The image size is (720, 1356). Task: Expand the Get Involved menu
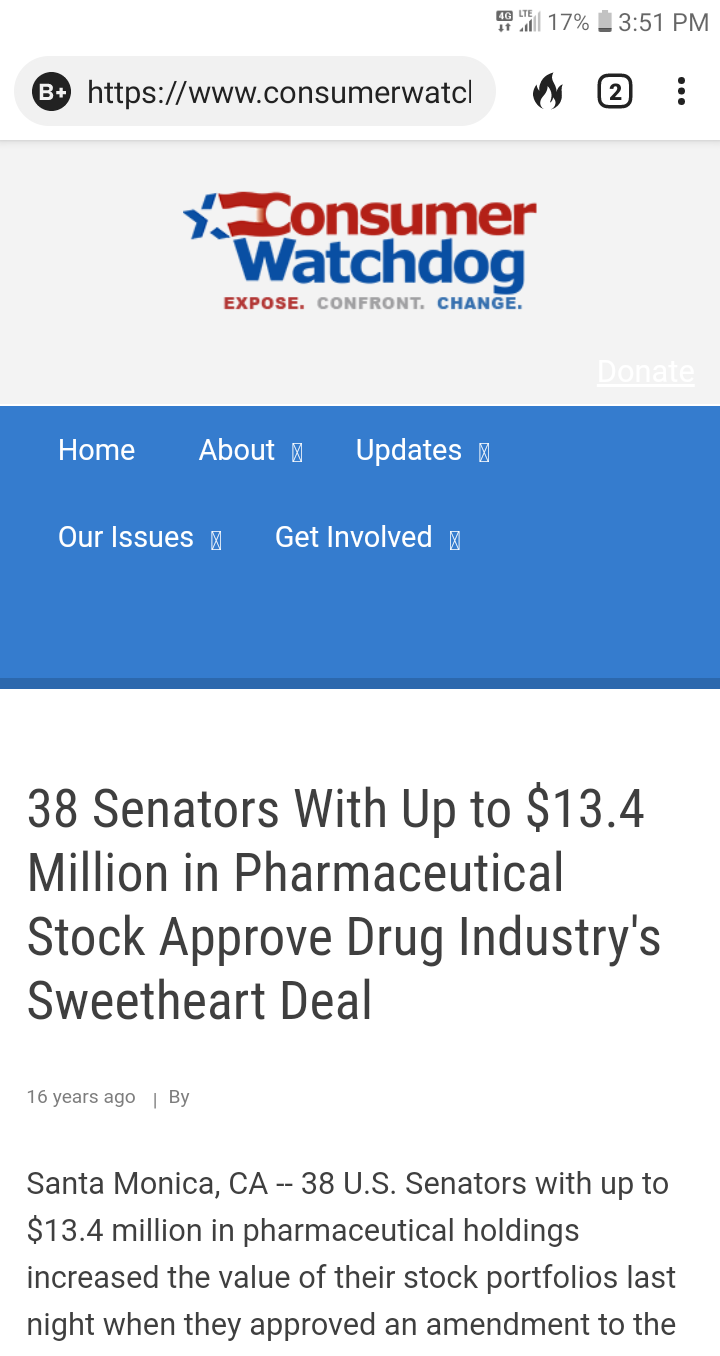coord(367,537)
